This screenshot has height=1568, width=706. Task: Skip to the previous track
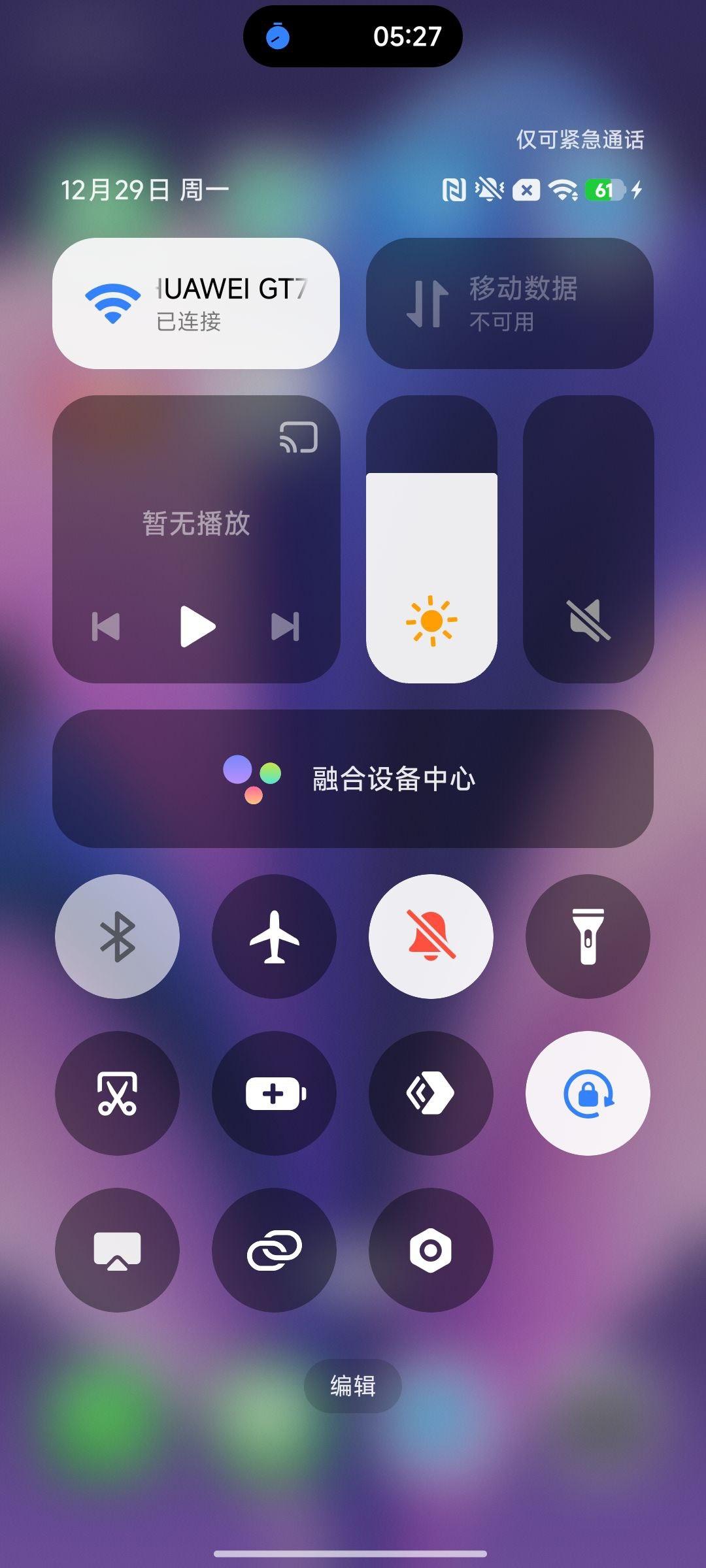(x=106, y=627)
